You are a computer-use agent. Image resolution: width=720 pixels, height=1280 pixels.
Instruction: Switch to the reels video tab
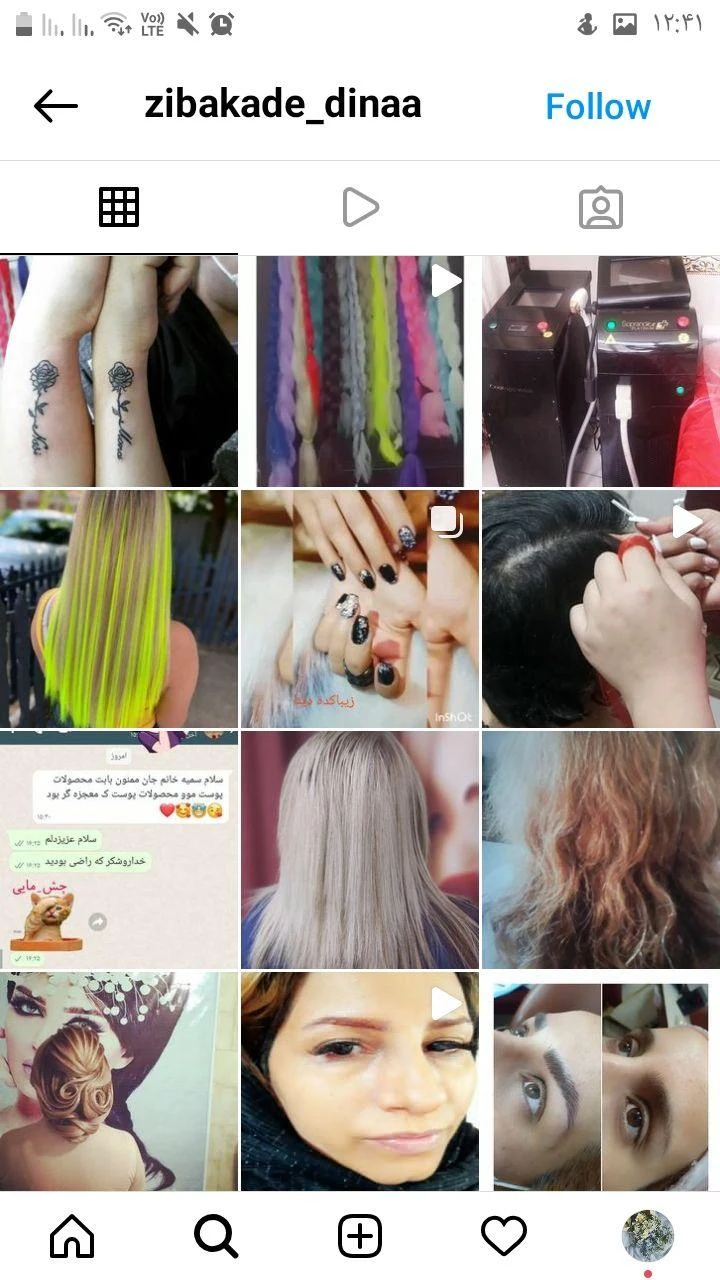click(x=360, y=207)
